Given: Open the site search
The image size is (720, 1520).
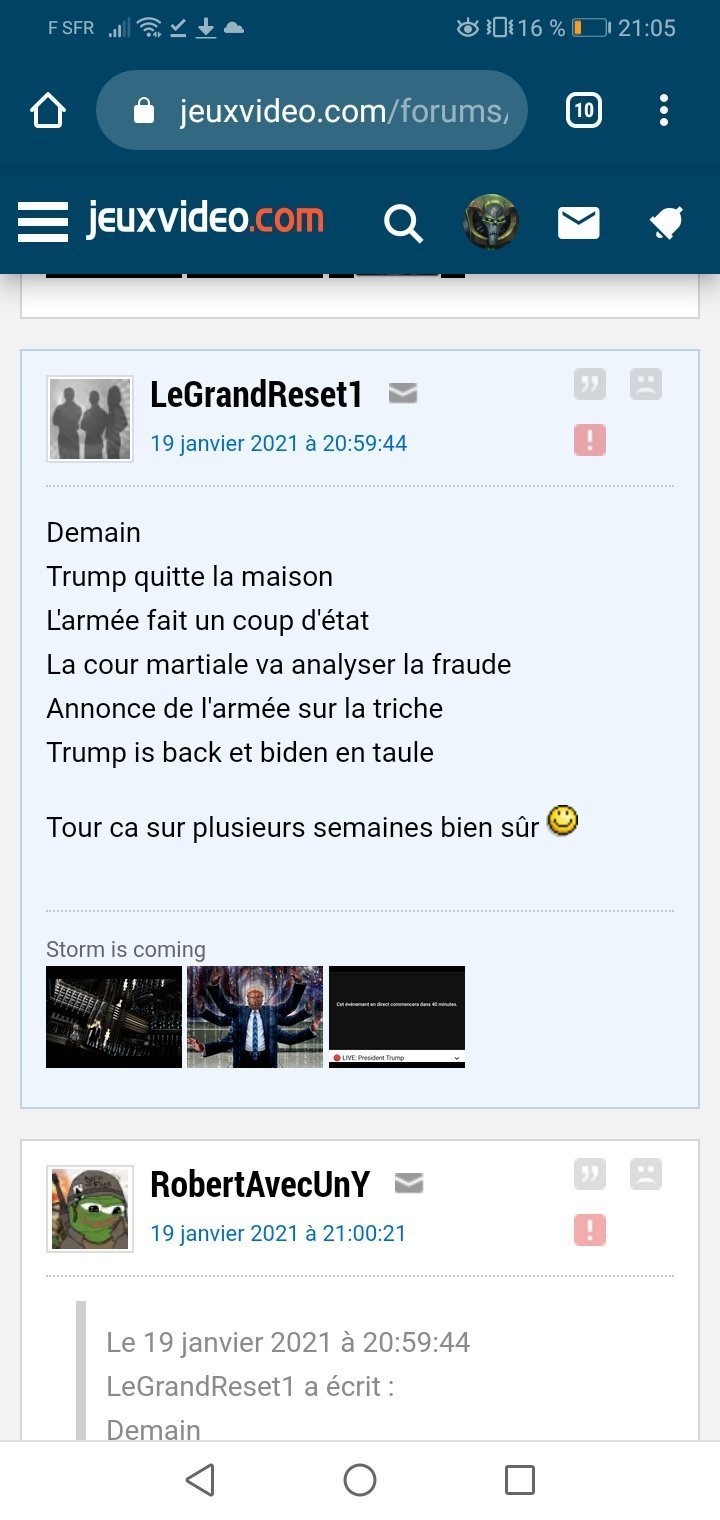Looking at the screenshot, I should point(403,223).
